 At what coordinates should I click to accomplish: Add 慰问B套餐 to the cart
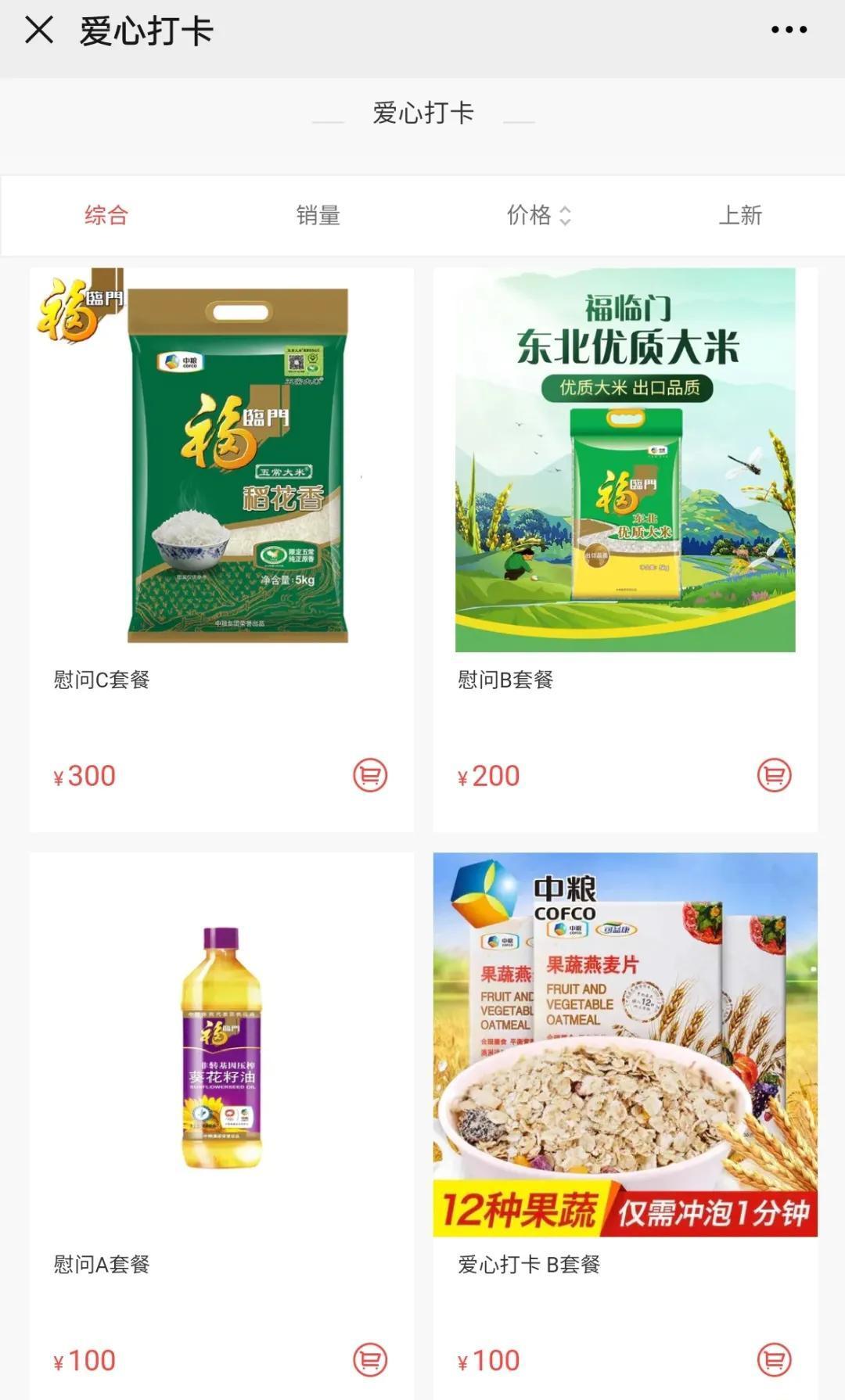point(775,775)
